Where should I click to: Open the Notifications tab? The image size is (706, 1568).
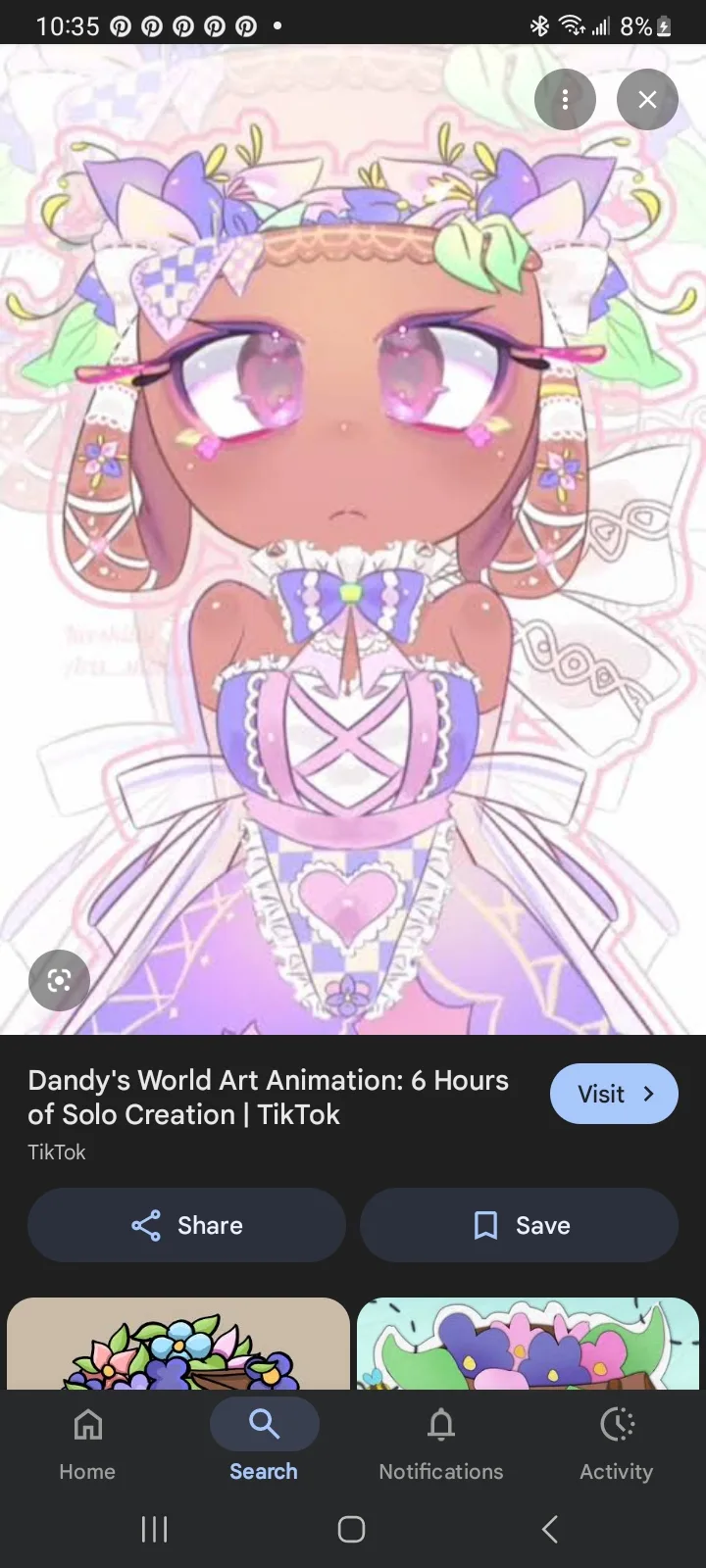pyautogui.click(x=441, y=1444)
